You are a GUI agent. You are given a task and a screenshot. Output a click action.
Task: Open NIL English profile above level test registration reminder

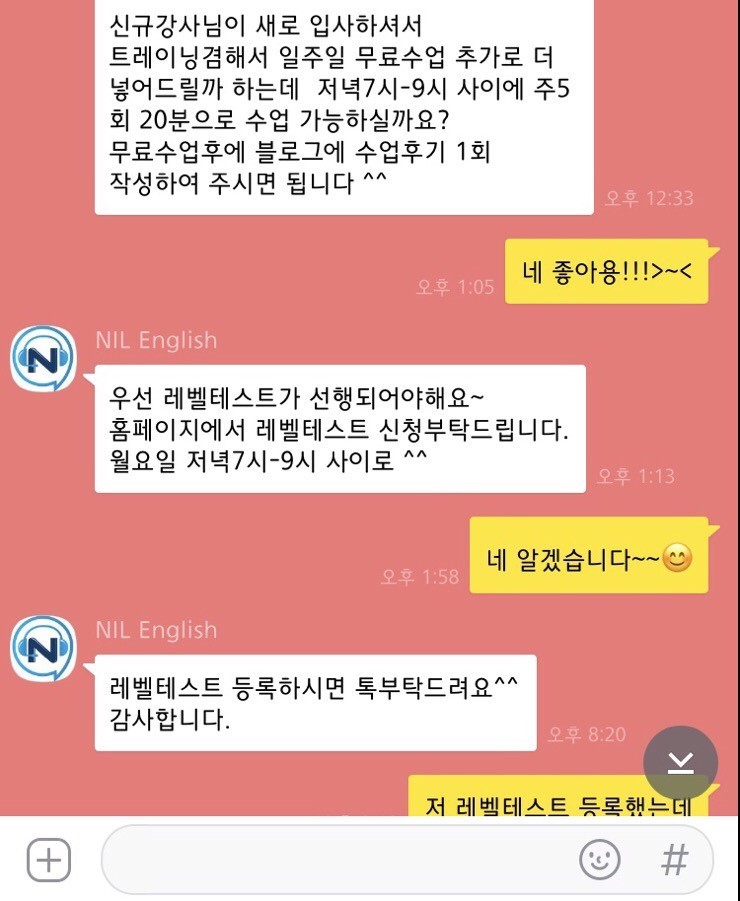[43, 647]
